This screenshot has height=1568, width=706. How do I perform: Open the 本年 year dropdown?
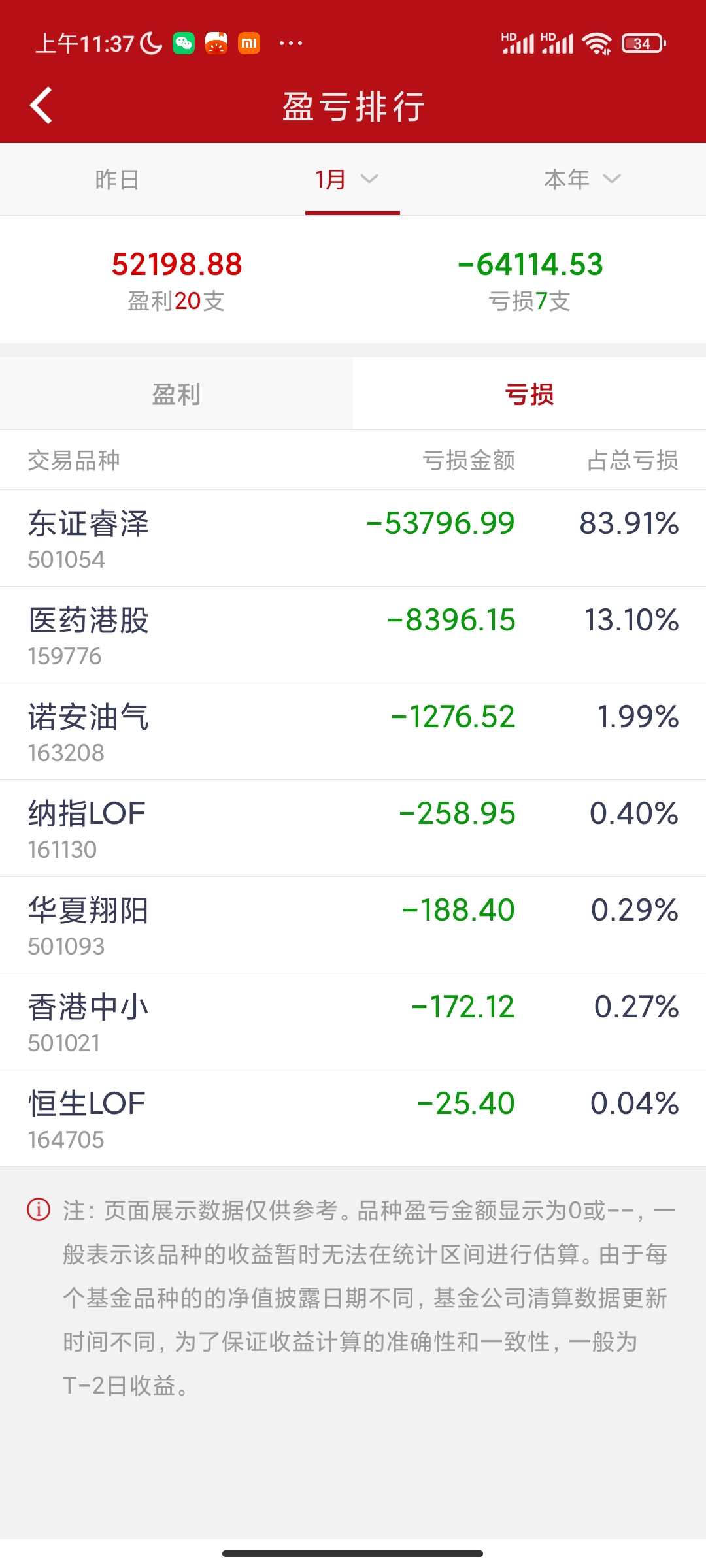pyautogui.click(x=582, y=180)
